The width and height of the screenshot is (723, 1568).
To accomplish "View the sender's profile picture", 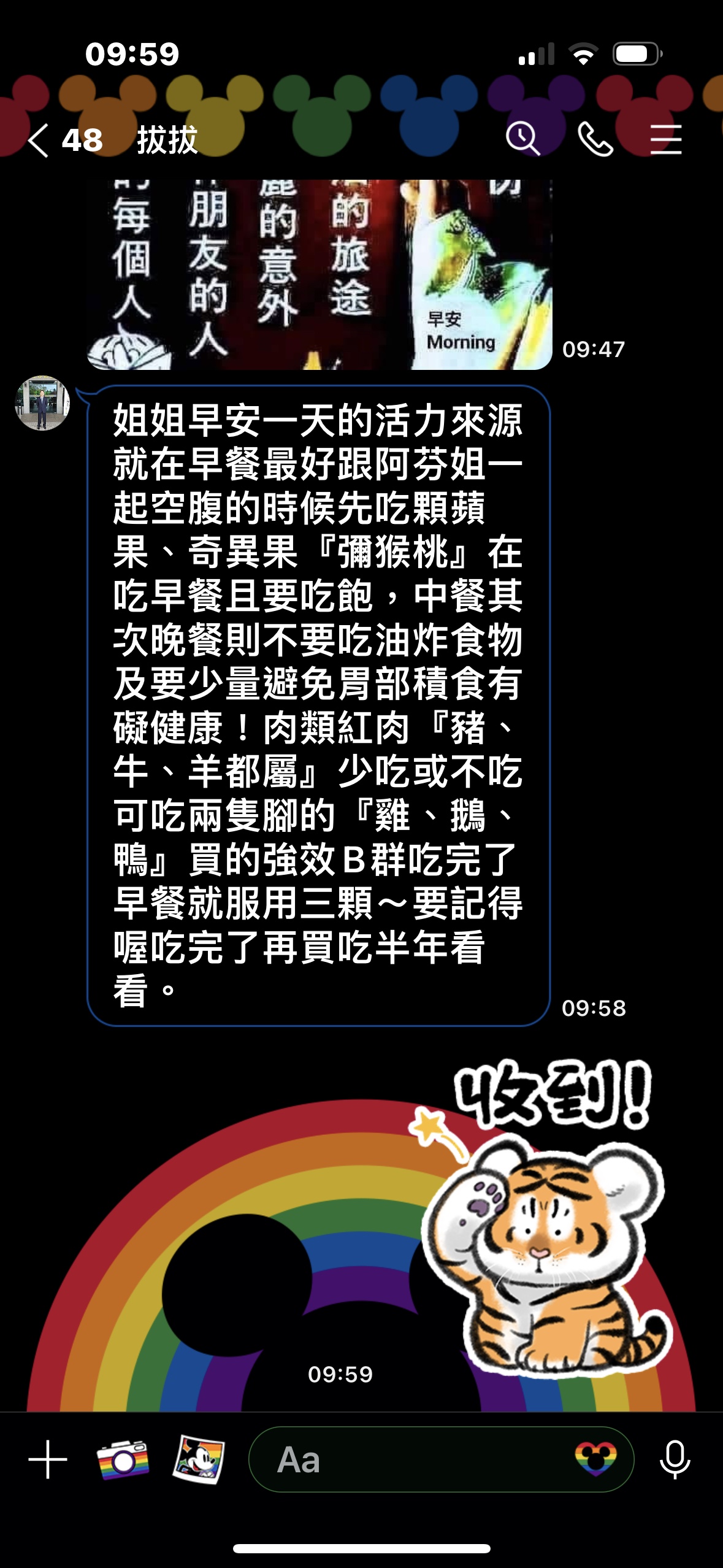I will click(42, 403).
